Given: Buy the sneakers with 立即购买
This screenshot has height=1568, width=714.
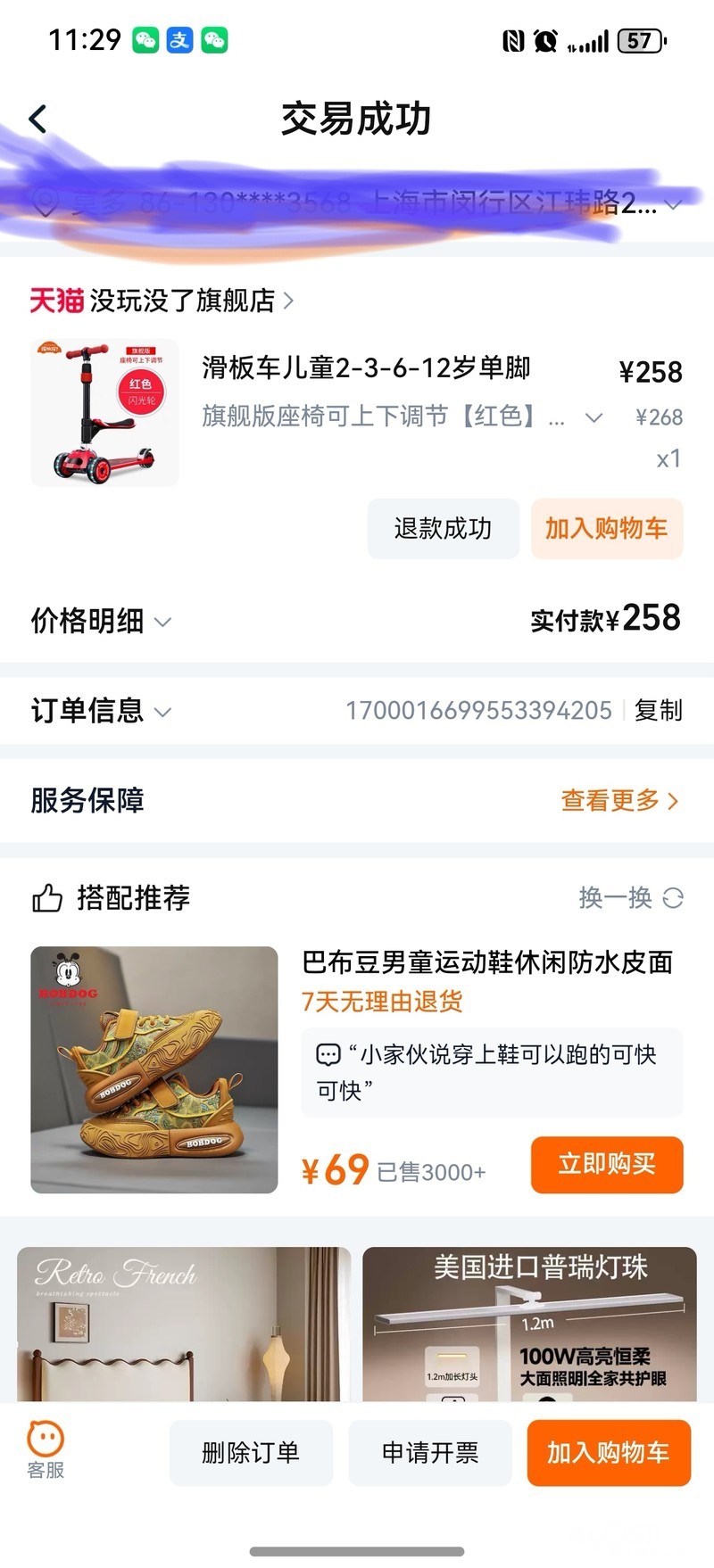Looking at the screenshot, I should pos(606,1164).
